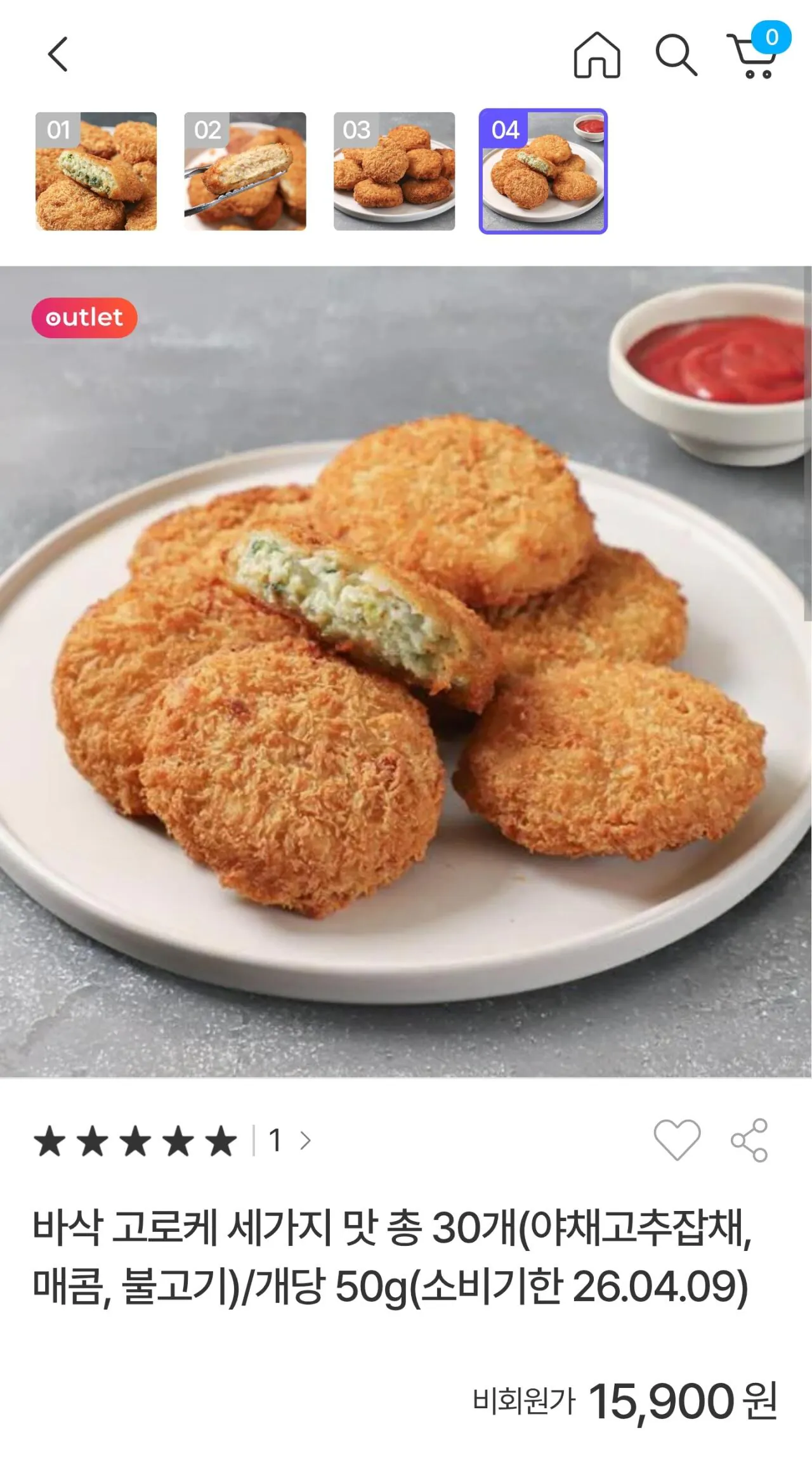
Task: Select product image thumbnail 02
Action: coord(245,171)
